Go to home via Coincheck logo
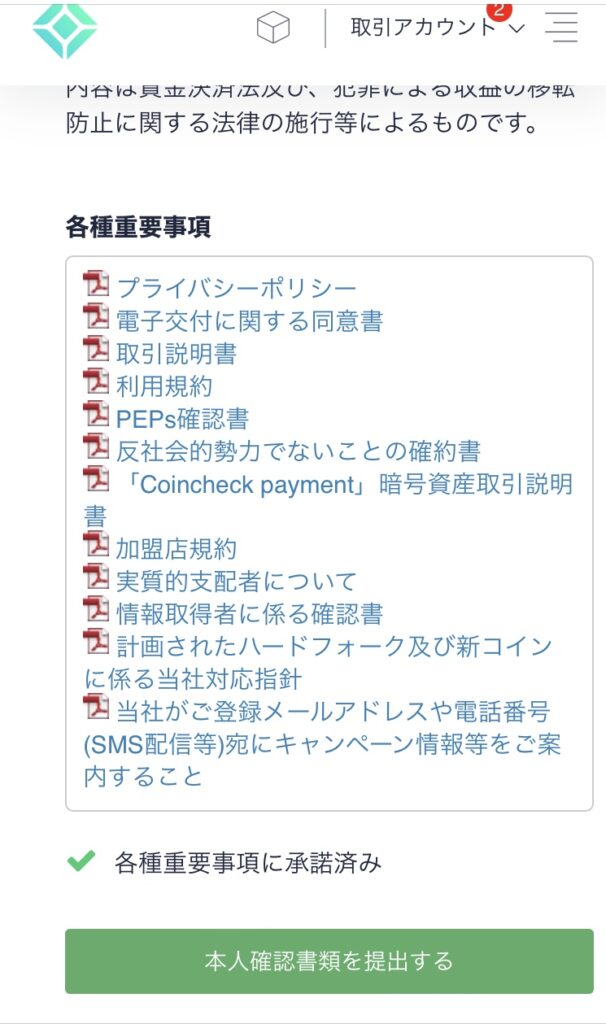 64,28
